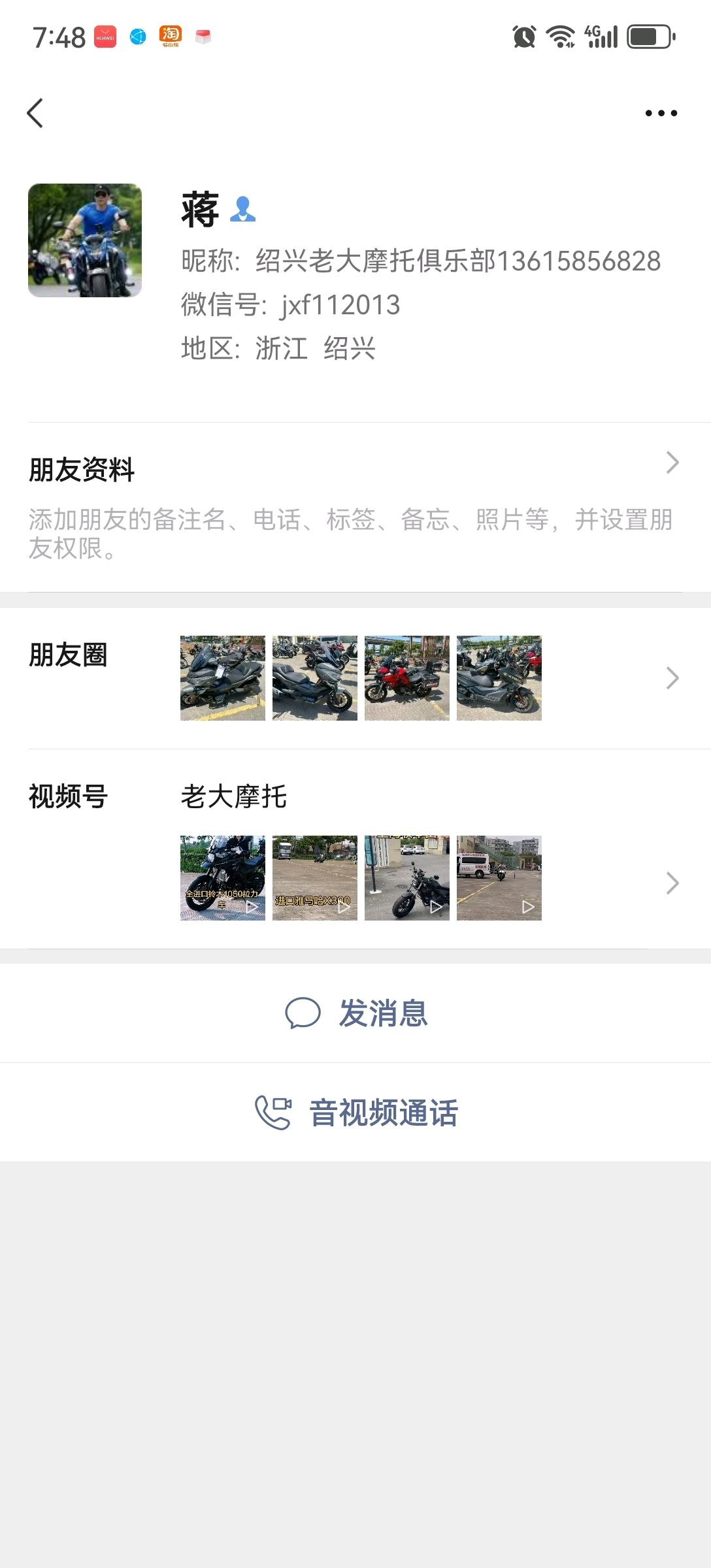
Task: Play the 全进口铃木1050 video thumbnail
Action: pos(223,878)
